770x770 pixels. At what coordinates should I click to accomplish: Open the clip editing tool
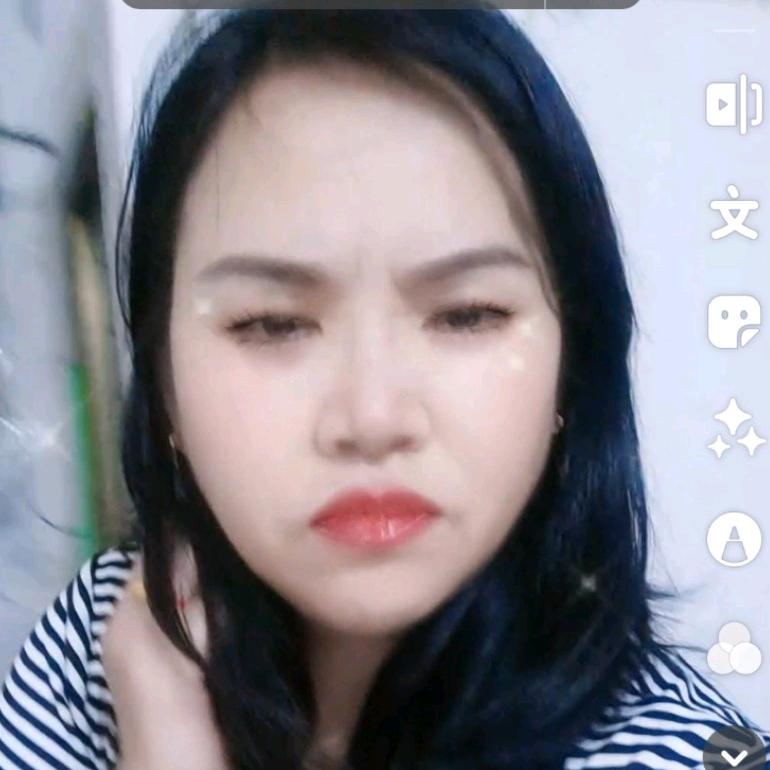click(x=734, y=104)
